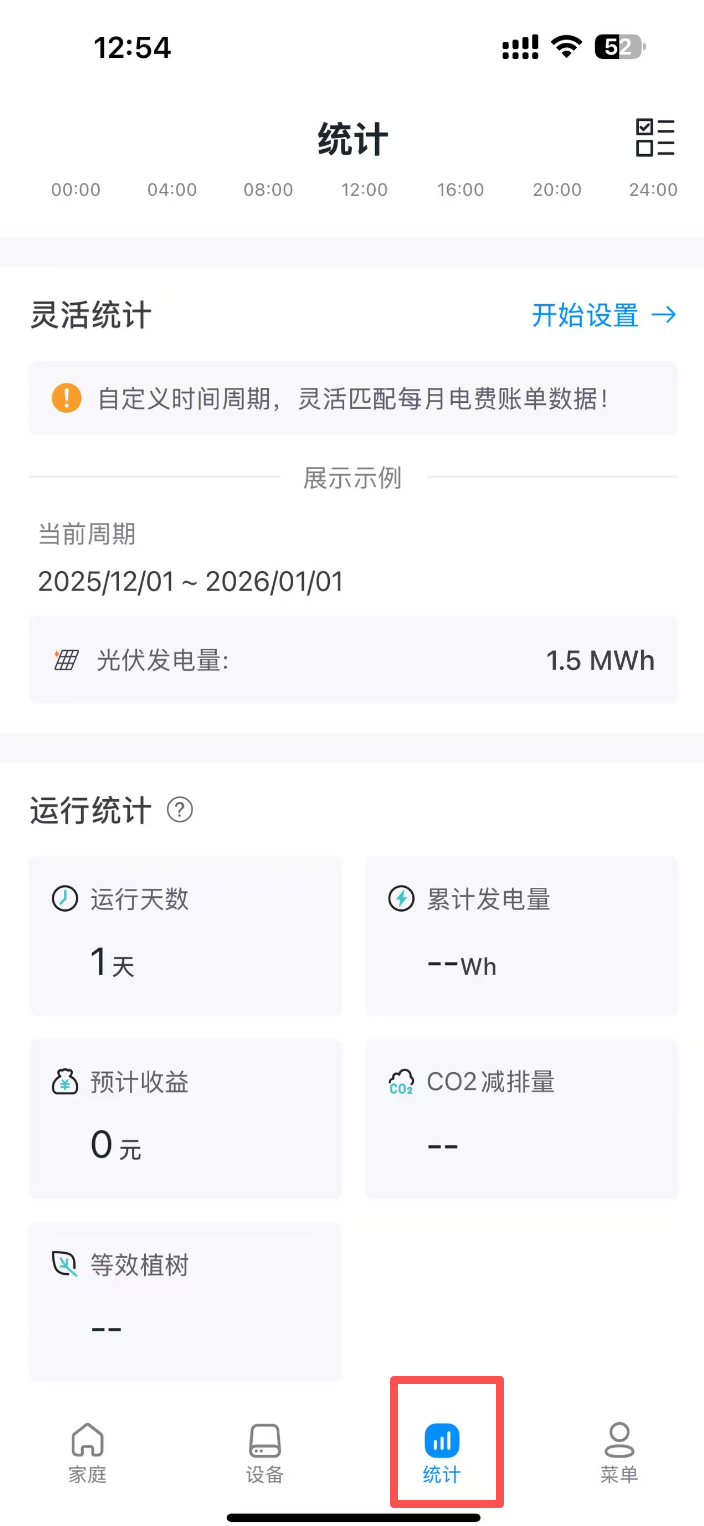Open the checklist icon beside the 统计 title
This screenshot has height=1526, width=704.
point(655,138)
